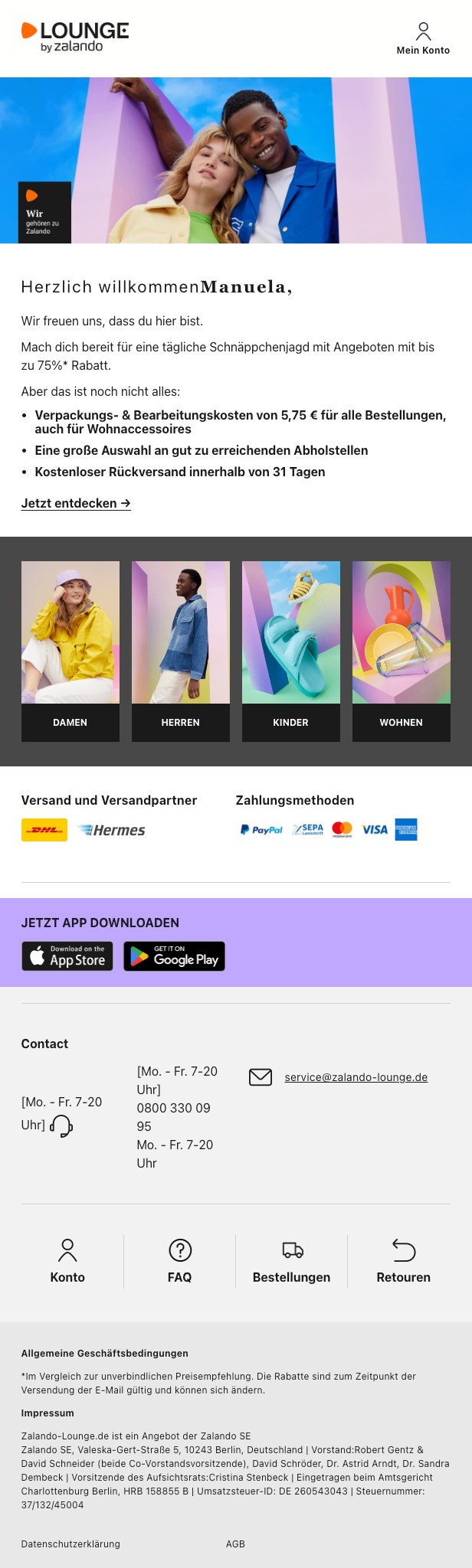
Task: Explore the Wohnen category
Action: point(402,651)
